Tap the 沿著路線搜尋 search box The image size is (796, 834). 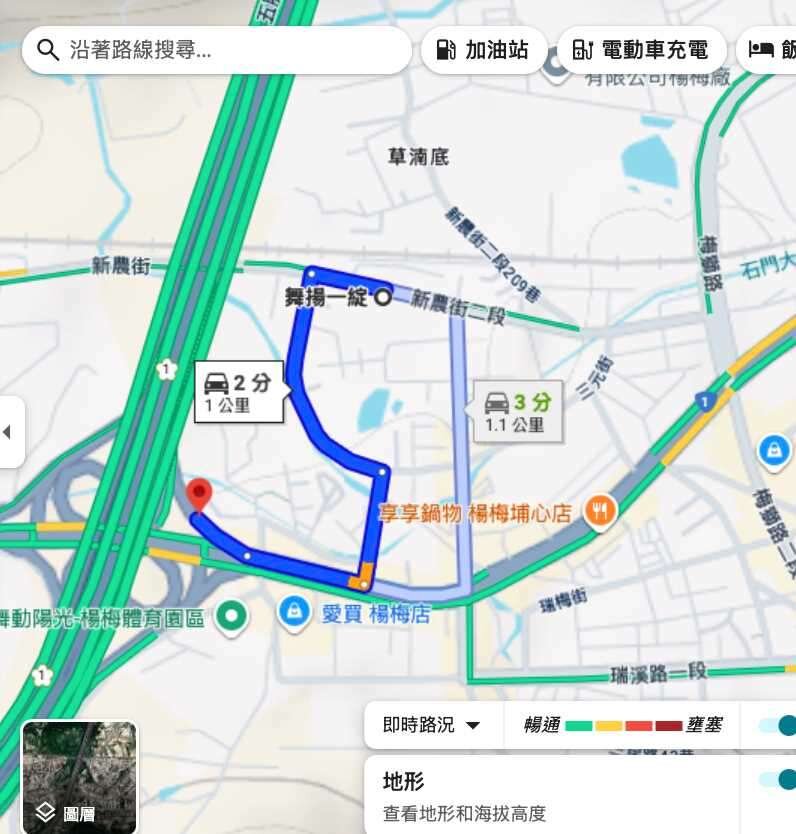[x=215, y=50]
